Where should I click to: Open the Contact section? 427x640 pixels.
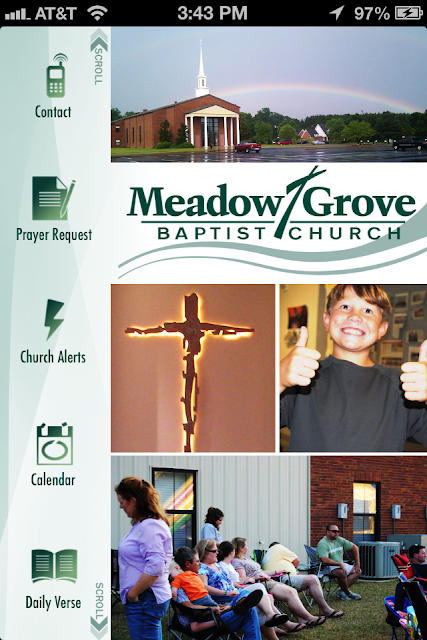pos(54,86)
